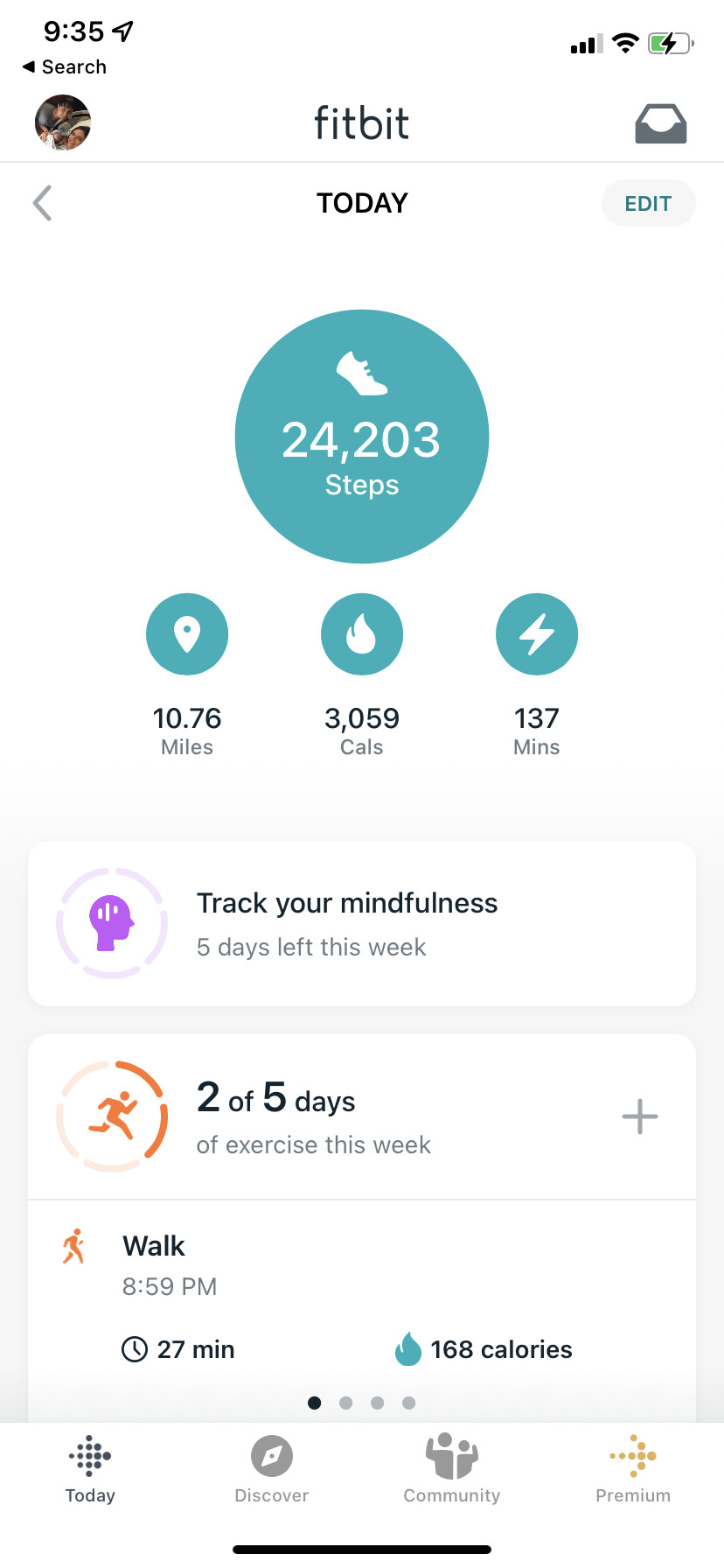The width and height of the screenshot is (724, 1568).
Task: Tap the EDIT button
Action: 648,203
